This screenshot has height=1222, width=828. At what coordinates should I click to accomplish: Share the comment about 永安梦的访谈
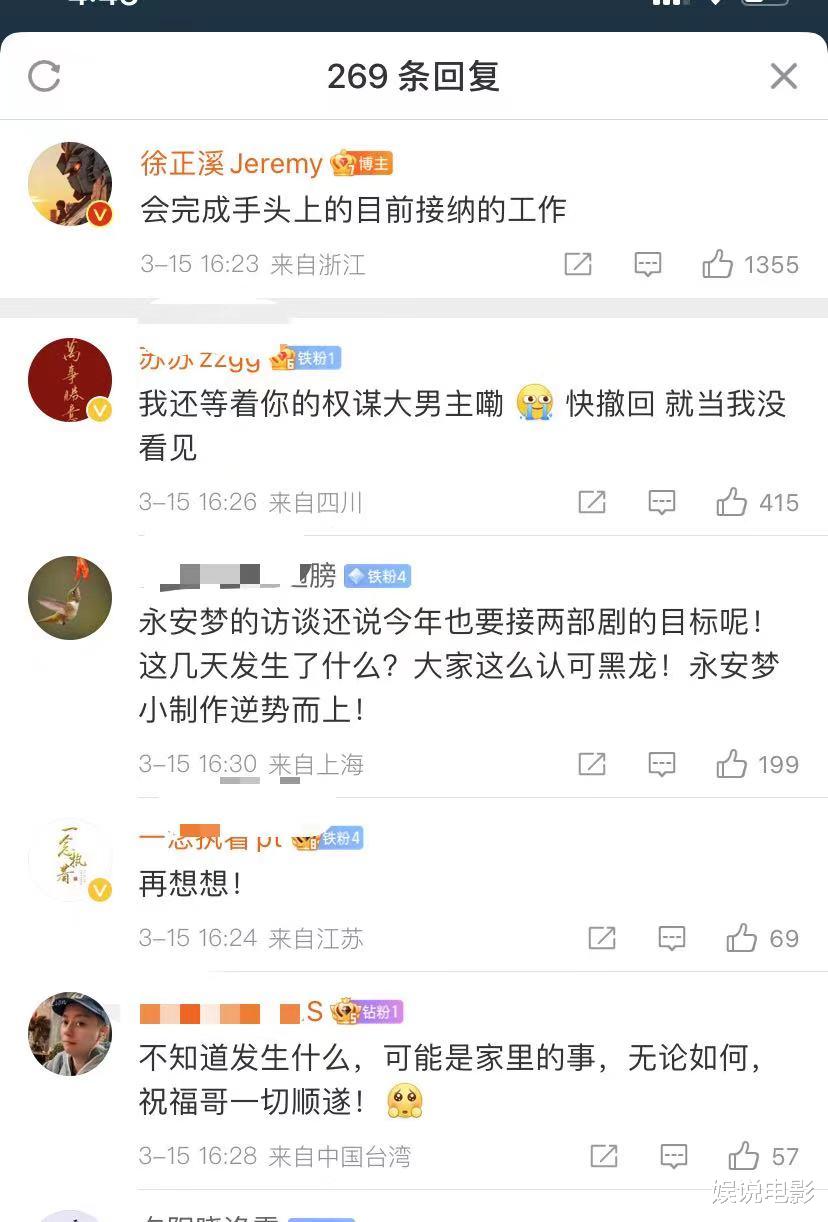click(592, 764)
